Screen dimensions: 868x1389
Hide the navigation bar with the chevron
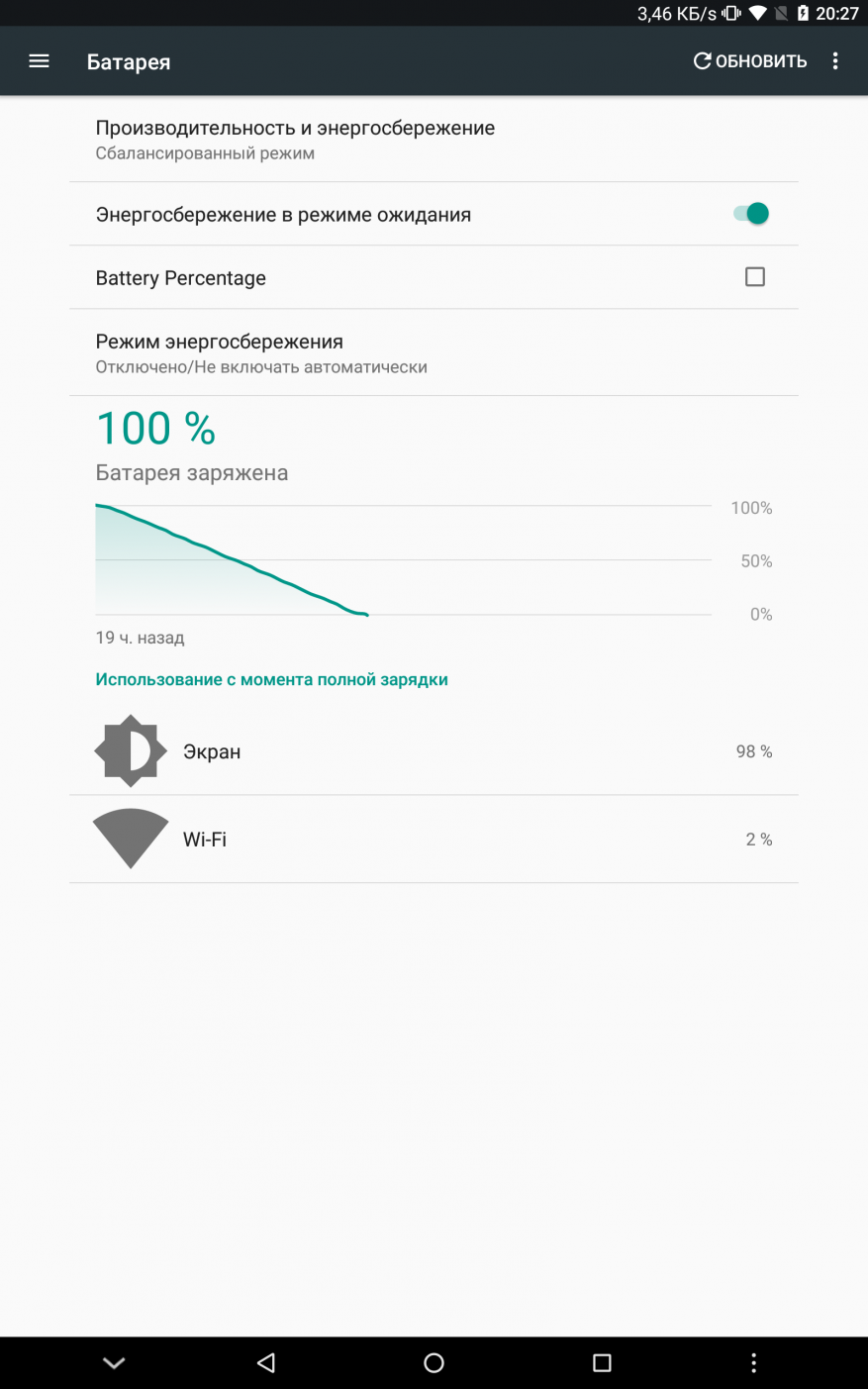coord(114,1363)
